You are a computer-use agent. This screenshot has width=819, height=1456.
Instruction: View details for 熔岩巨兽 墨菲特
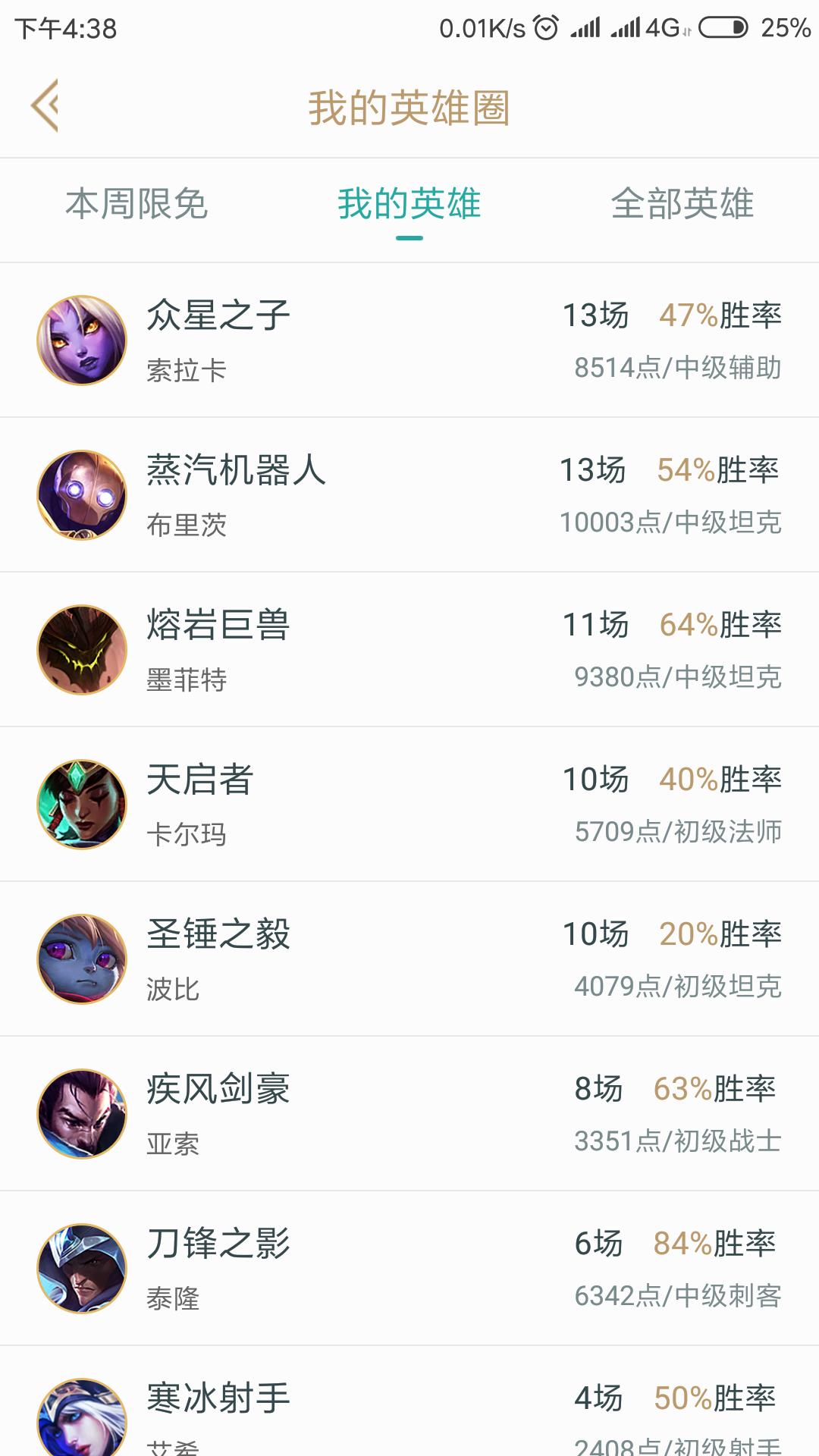pos(409,650)
